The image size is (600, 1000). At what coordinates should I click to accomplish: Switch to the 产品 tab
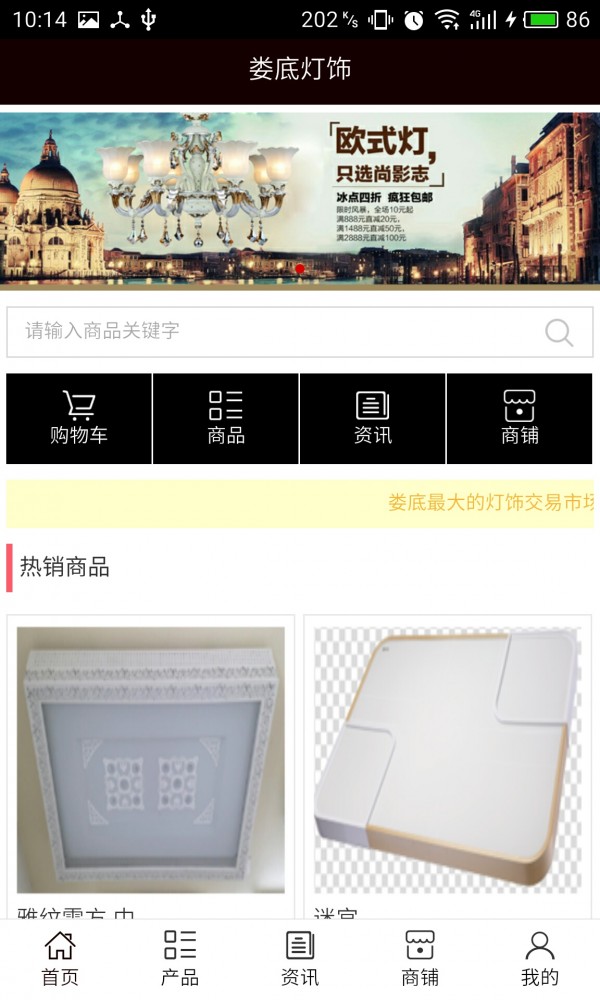180,959
